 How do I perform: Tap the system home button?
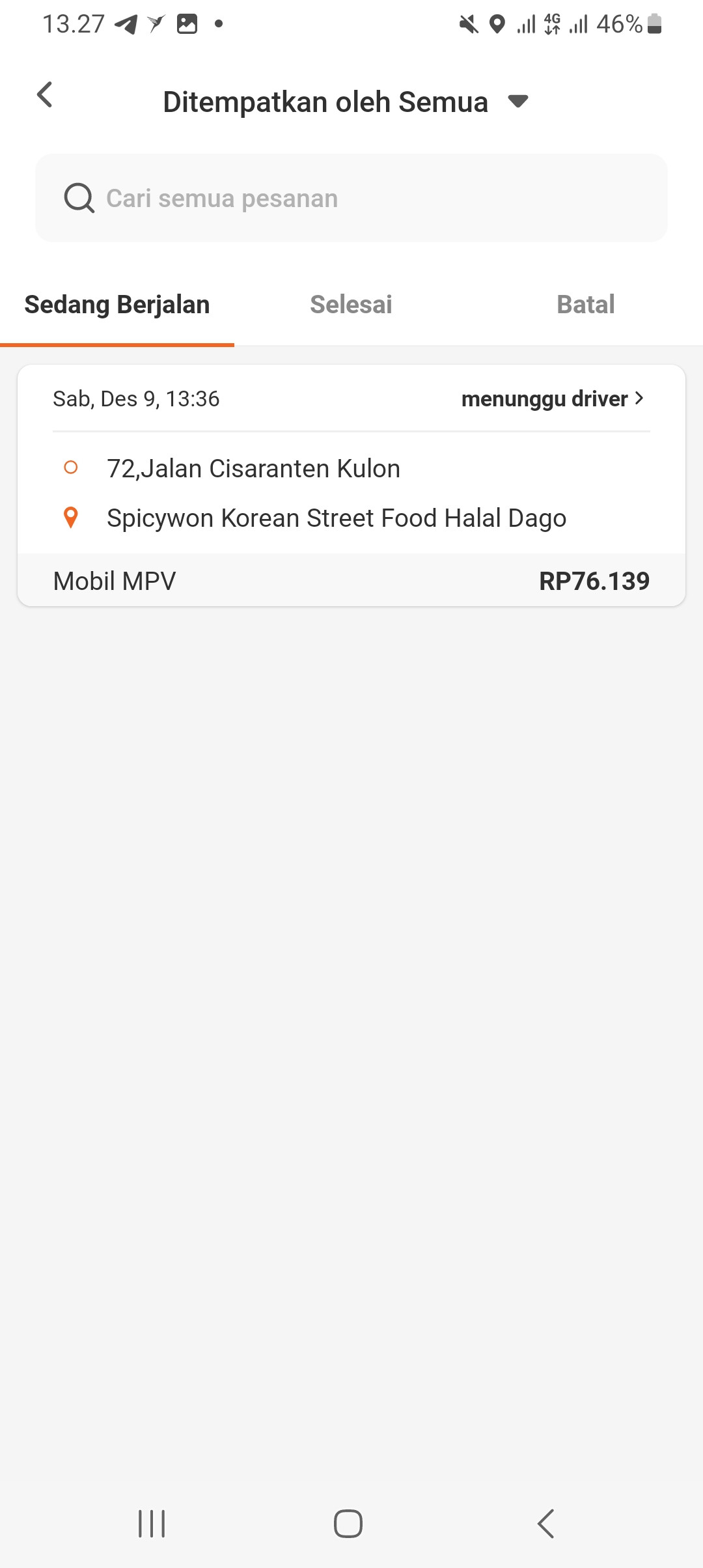tap(348, 1524)
